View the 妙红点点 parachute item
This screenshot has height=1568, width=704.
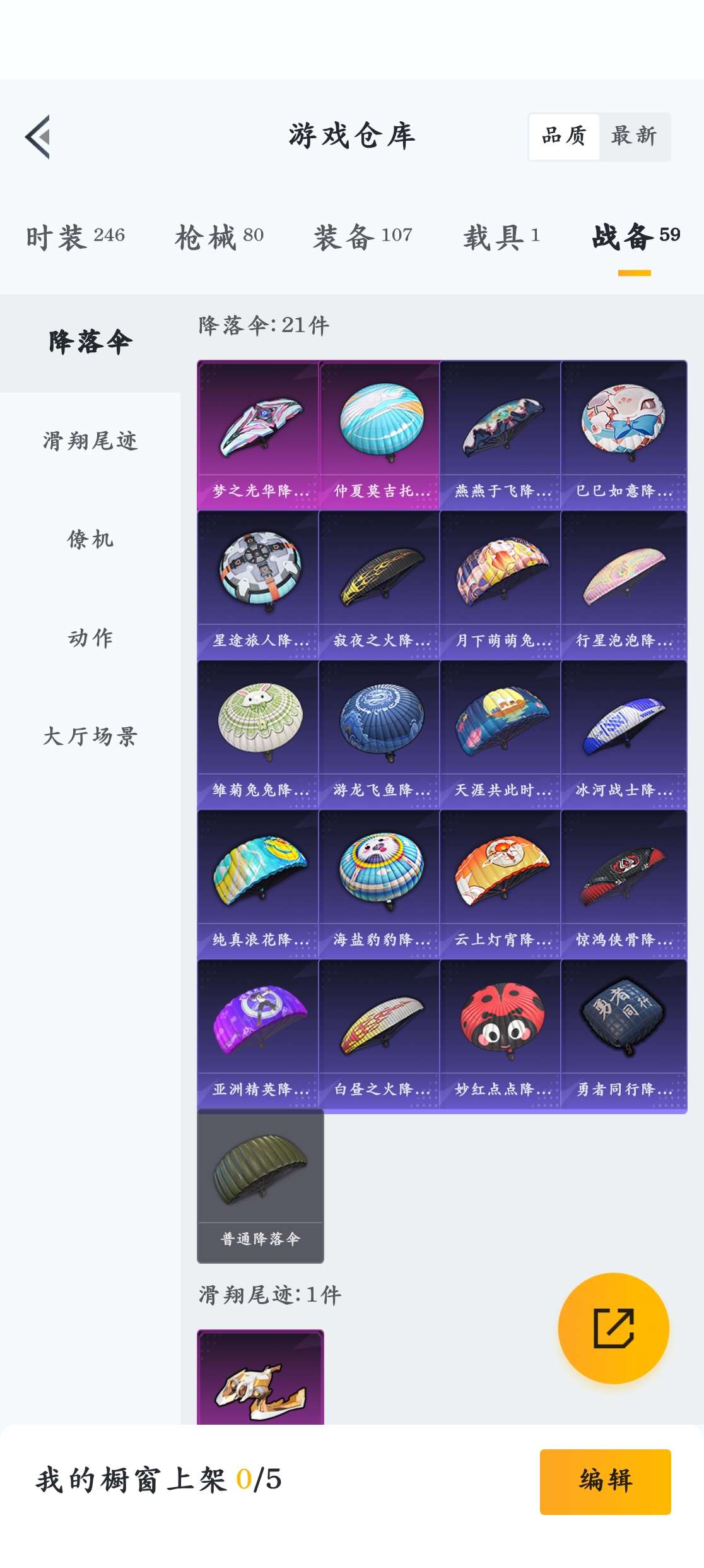pos(500,1033)
